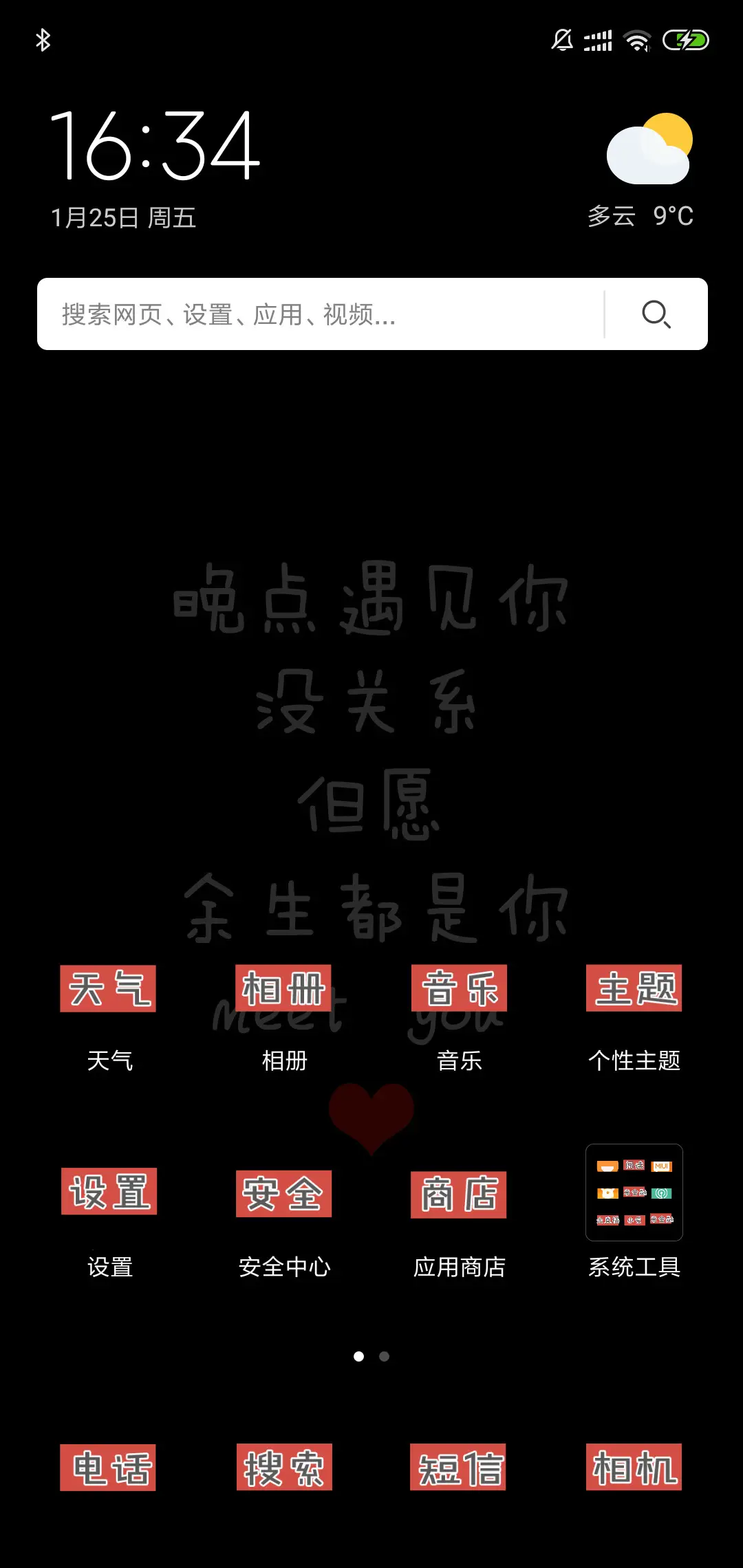Launch the 相机 camera from the dock
Screen dimensions: 743x1568
[x=634, y=1467]
